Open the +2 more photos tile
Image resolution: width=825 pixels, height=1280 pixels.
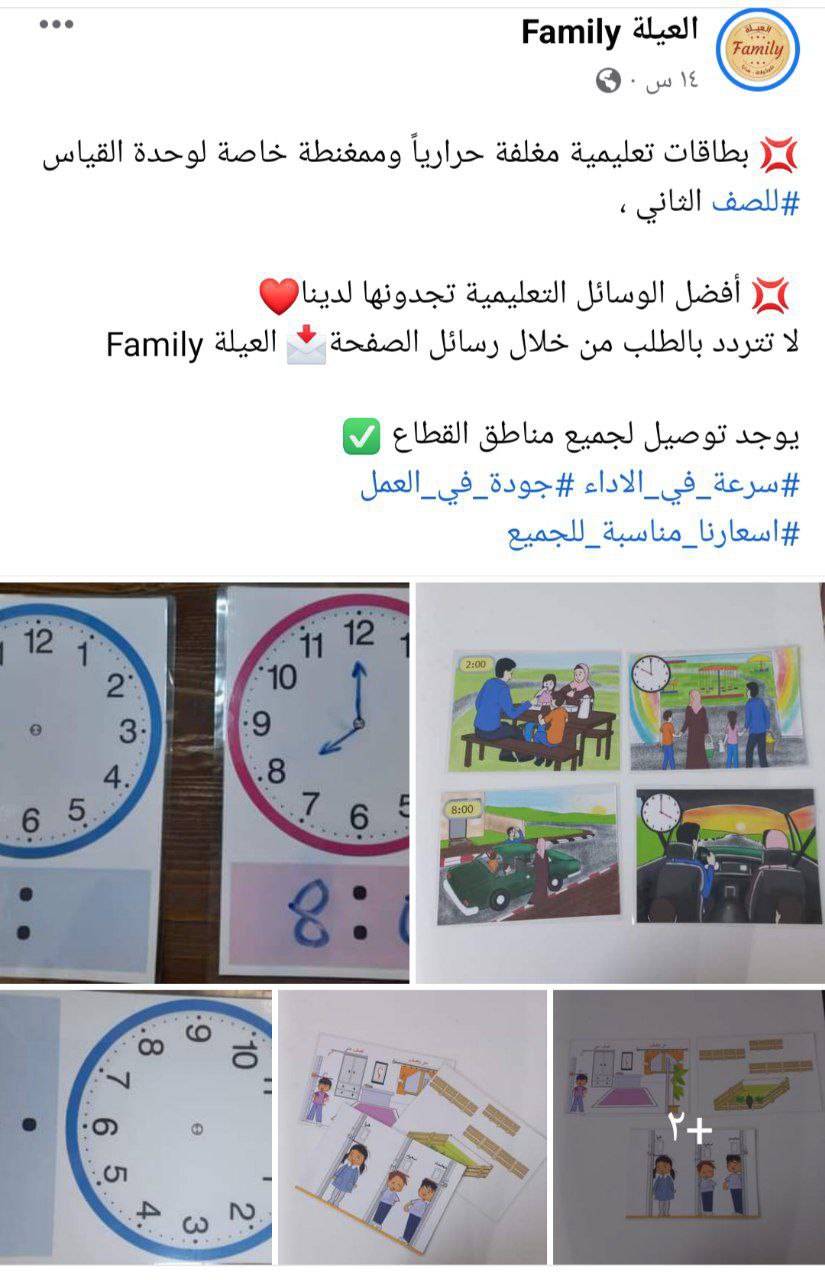point(689,1125)
